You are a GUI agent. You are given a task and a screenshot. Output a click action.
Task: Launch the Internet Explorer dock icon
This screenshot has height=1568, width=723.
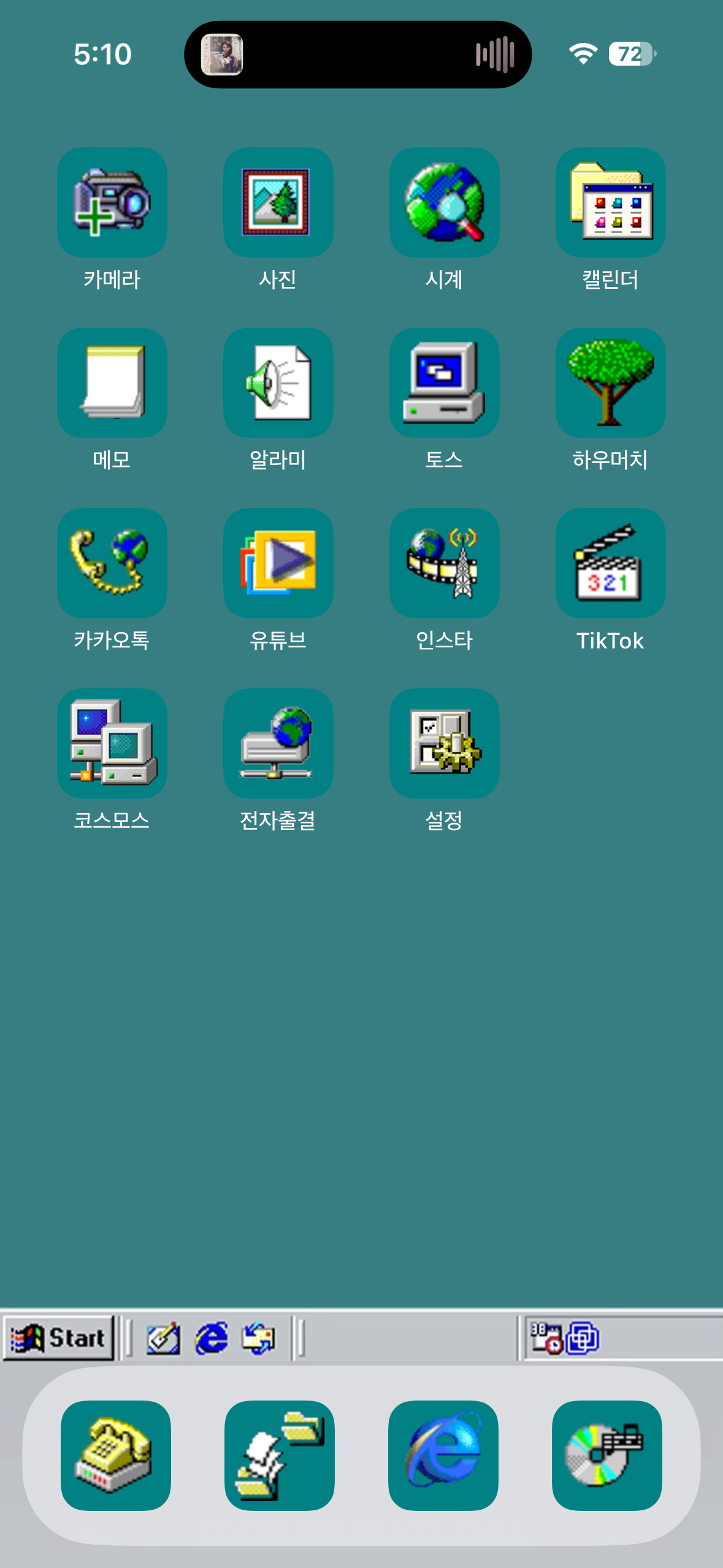[443, 1456]
